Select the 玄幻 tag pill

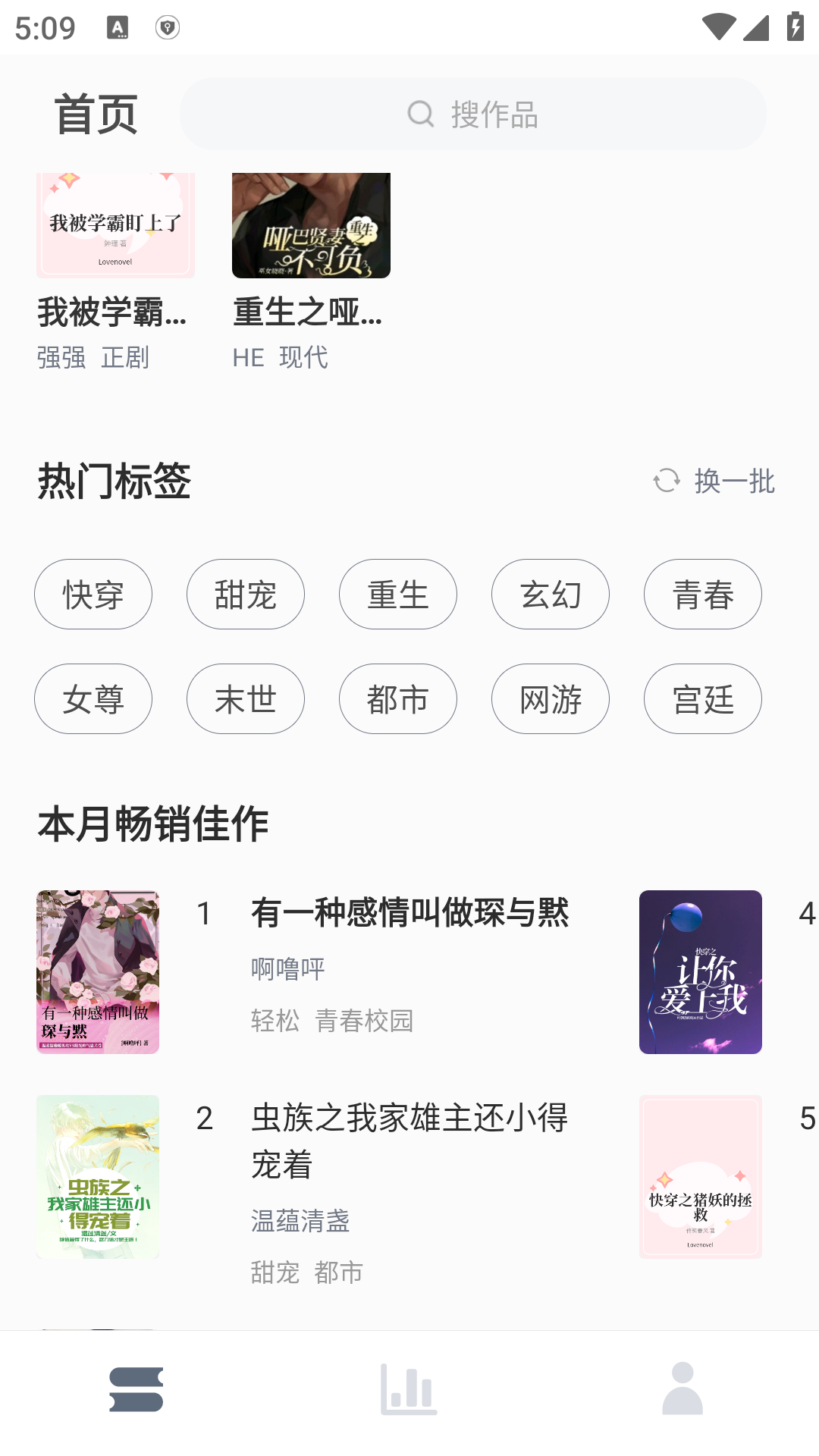point(550,595)
